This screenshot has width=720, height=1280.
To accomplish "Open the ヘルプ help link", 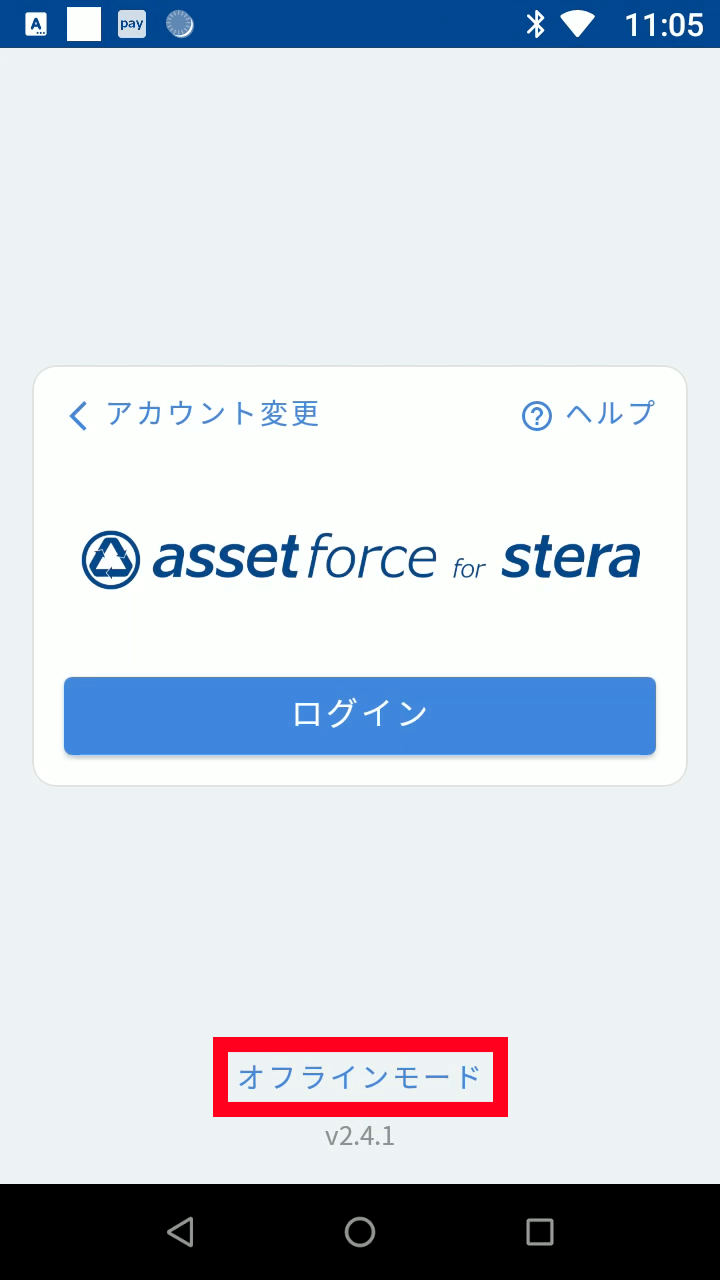I will [x=589, y=413].
